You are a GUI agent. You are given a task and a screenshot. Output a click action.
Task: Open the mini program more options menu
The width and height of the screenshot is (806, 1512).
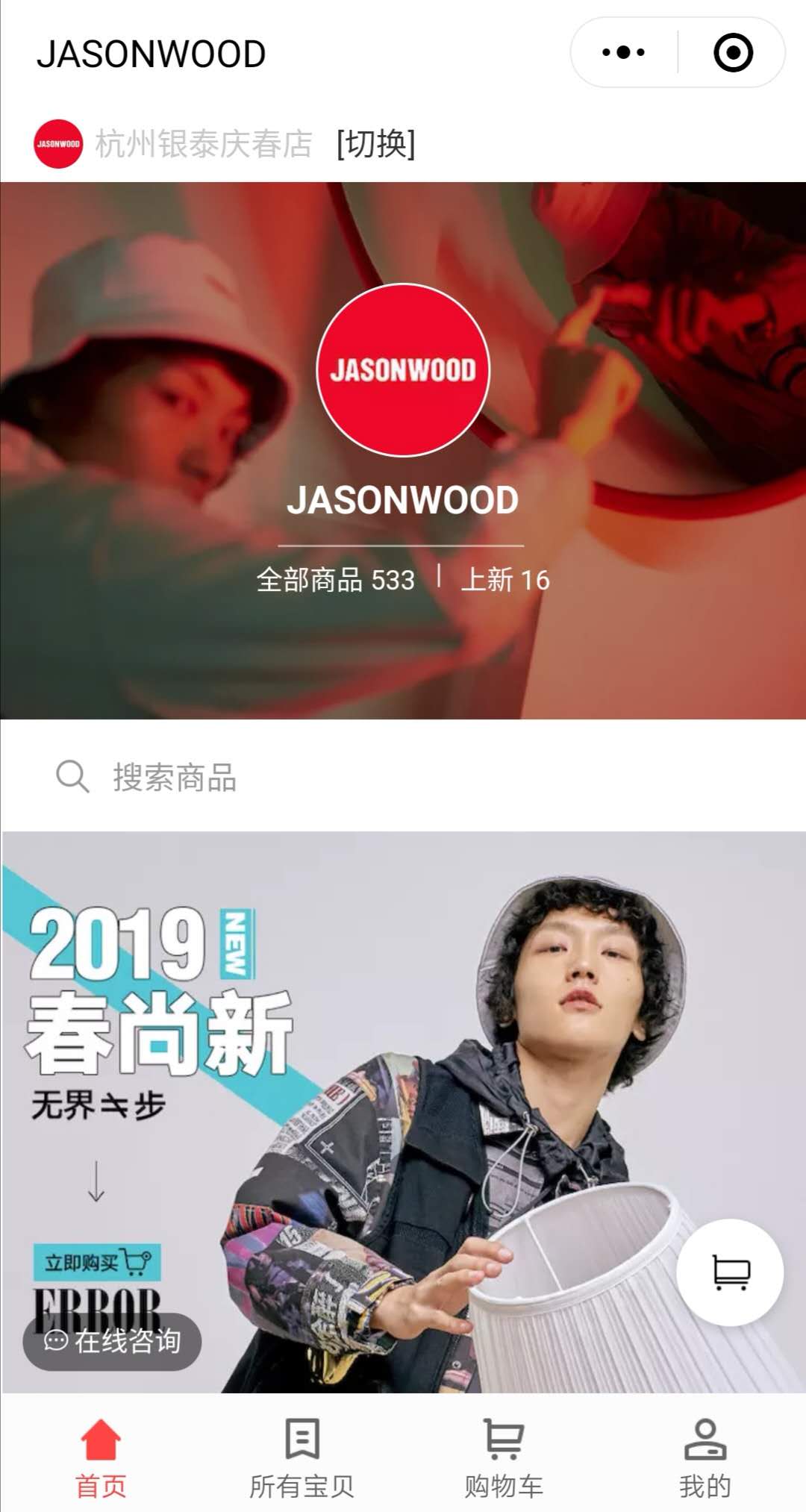[x=624, y=53]
